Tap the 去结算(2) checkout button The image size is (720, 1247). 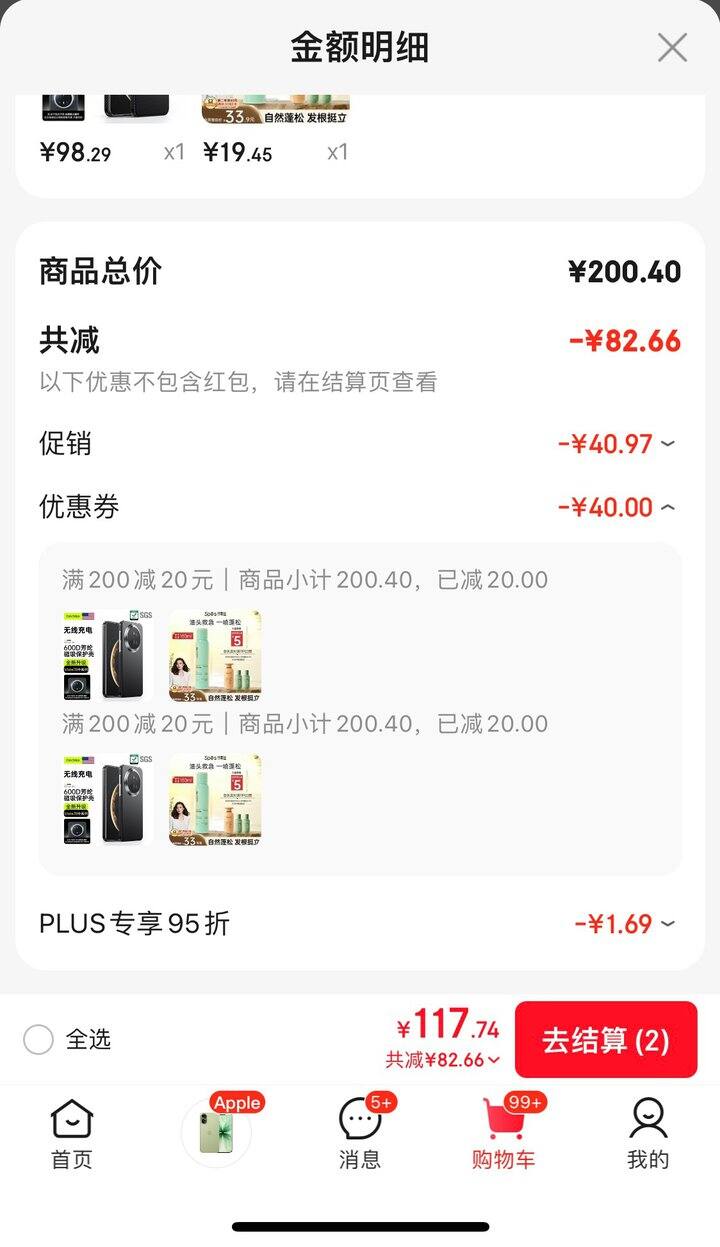click(606, 1040)
